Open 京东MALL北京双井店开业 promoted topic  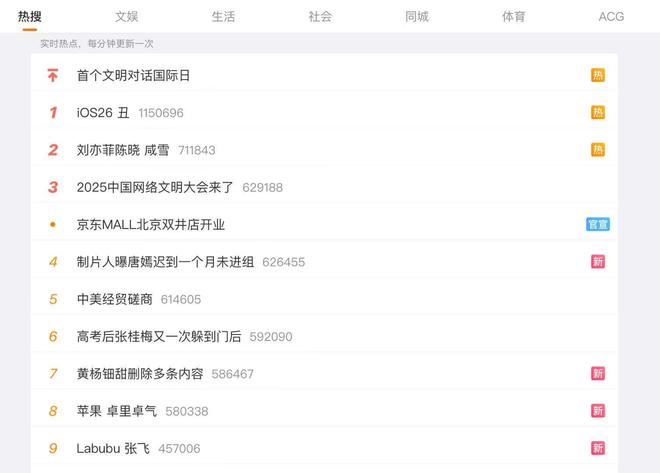(151, 225)
